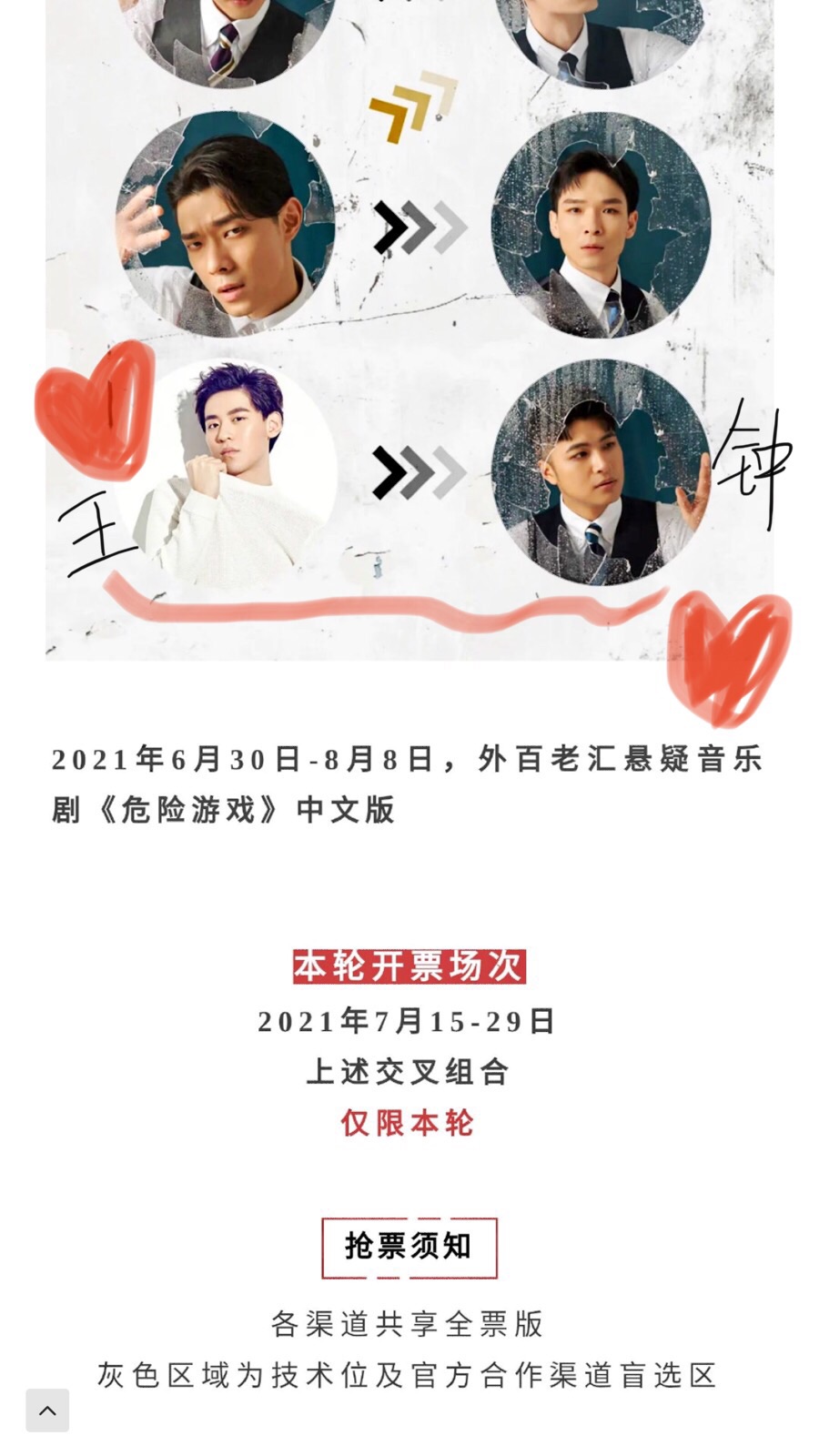Image resolution: width=819 pixels, height=1456 pixels.
Task: Open the cast poster image
Action: 409,328
